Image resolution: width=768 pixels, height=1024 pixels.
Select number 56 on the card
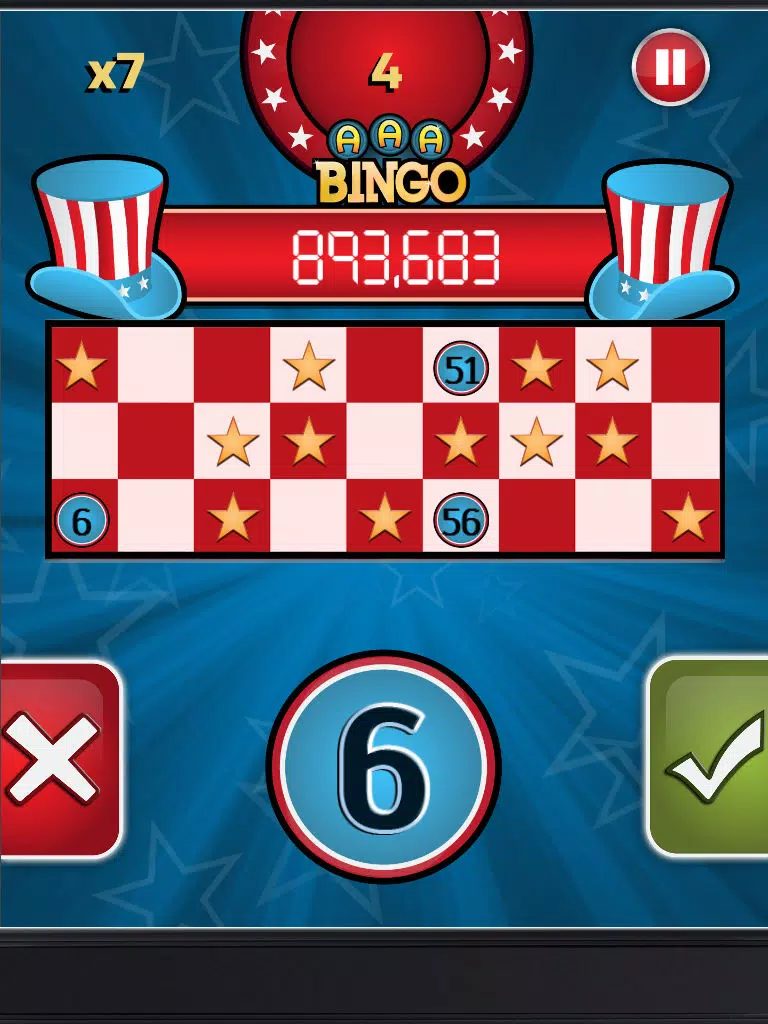[x=461, y=520]
